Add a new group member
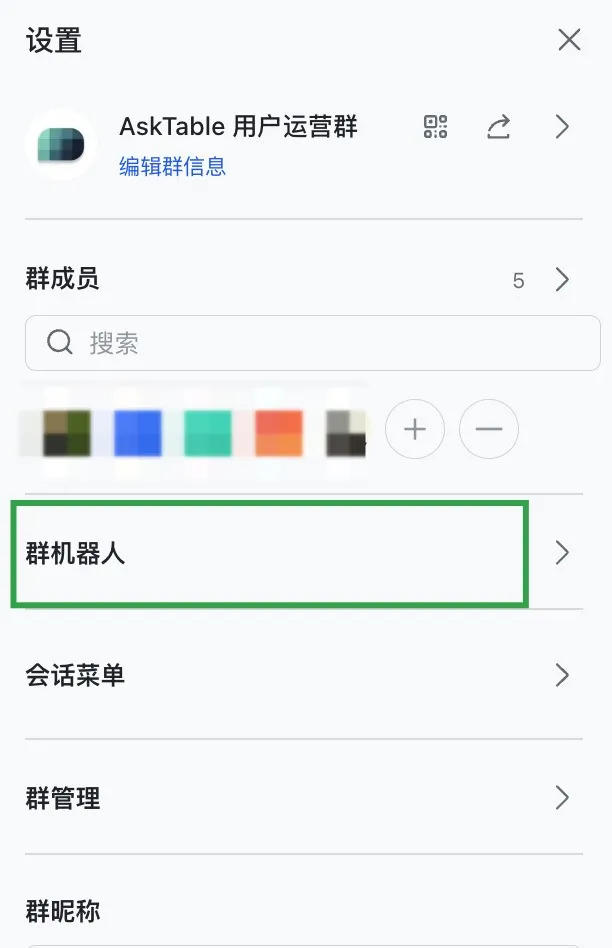 (414, 430)
